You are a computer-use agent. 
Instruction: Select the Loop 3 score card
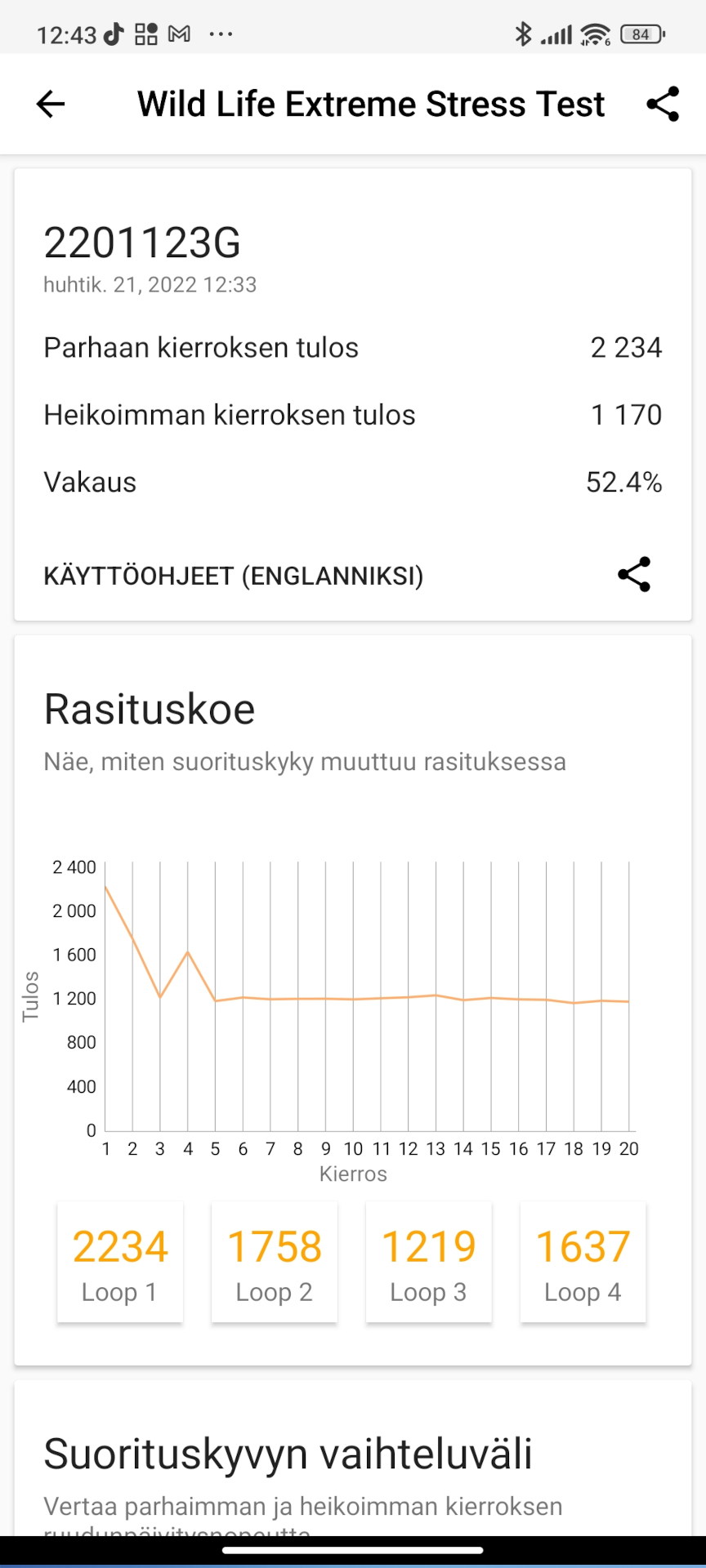pos(429,1262)
